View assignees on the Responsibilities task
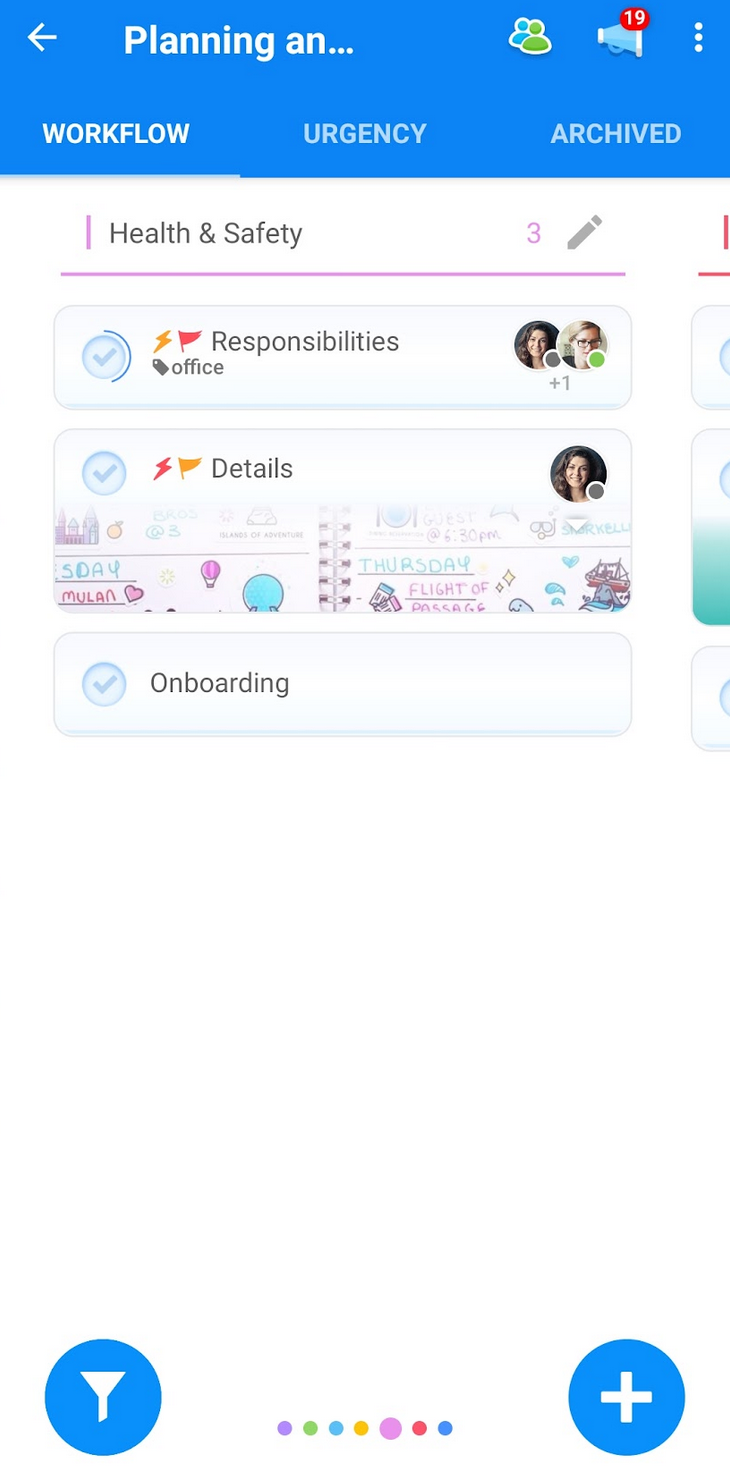This screenshot has height=1484, width=730. click(560, 349)
